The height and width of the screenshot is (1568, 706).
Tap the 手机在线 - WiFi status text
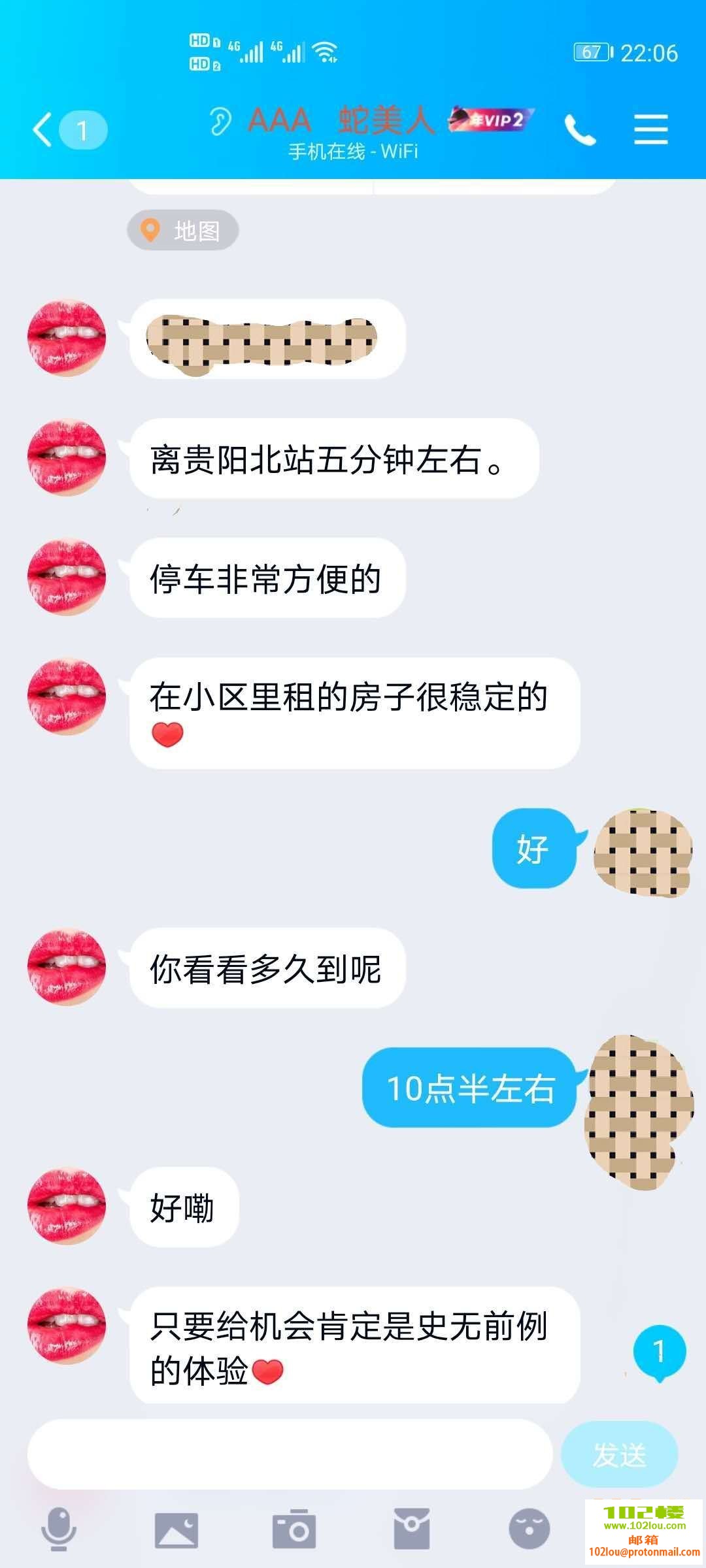pyautogui.click(x=351, y=152)
